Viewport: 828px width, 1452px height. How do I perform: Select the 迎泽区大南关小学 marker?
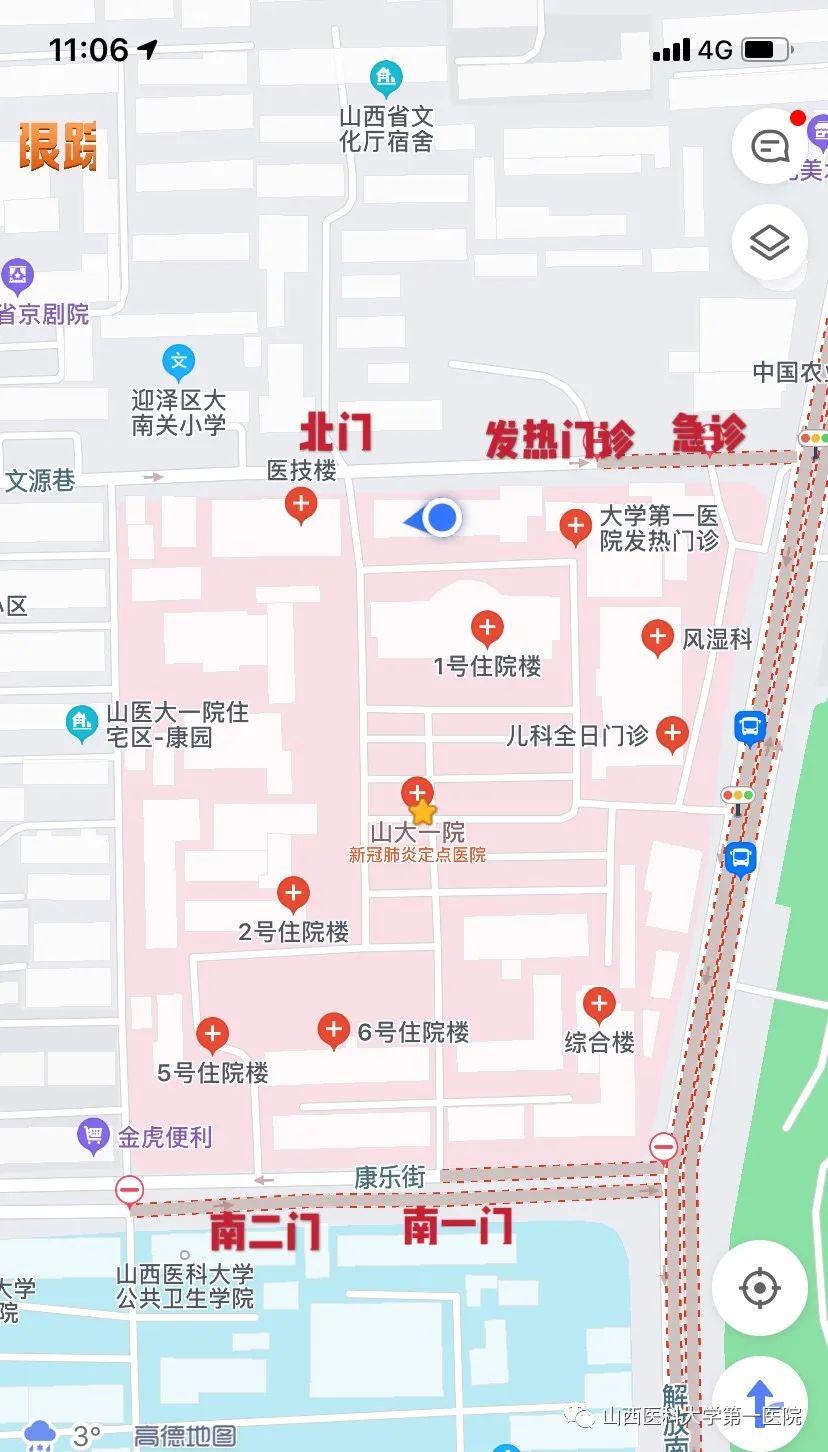pos(179,361)
